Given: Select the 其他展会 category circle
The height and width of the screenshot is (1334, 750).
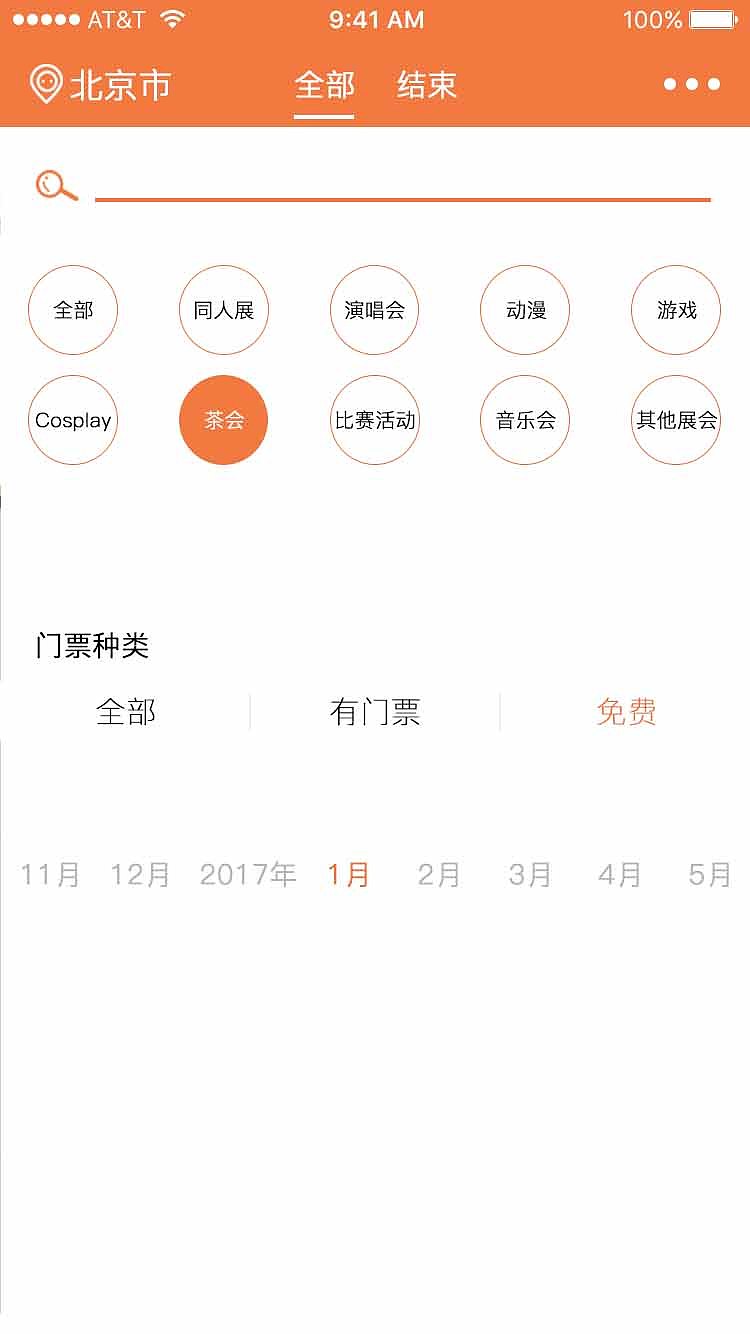Looking at the screenshot, I should click(675, 420).
